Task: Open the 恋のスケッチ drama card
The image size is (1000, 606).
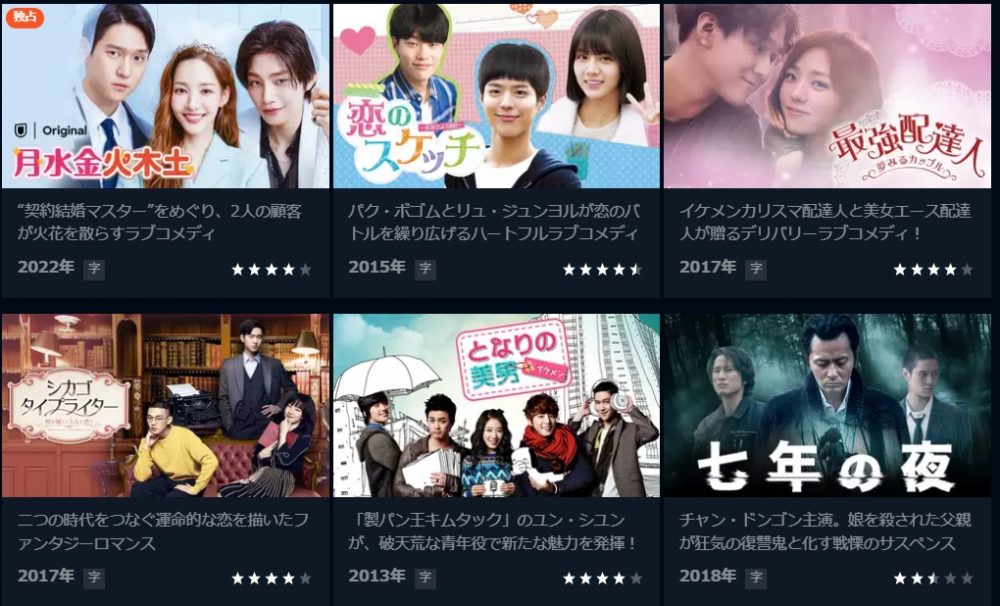Action: 496,97
